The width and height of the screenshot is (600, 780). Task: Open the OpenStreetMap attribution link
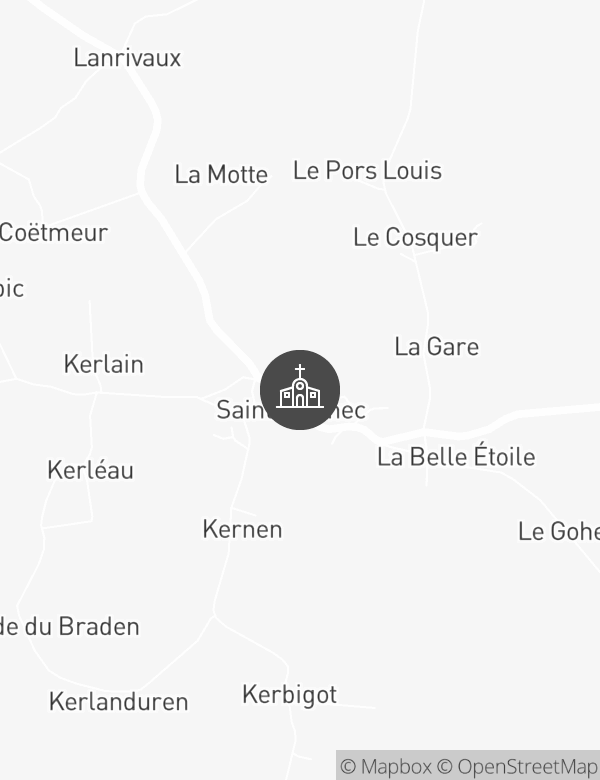pos(518,767)
